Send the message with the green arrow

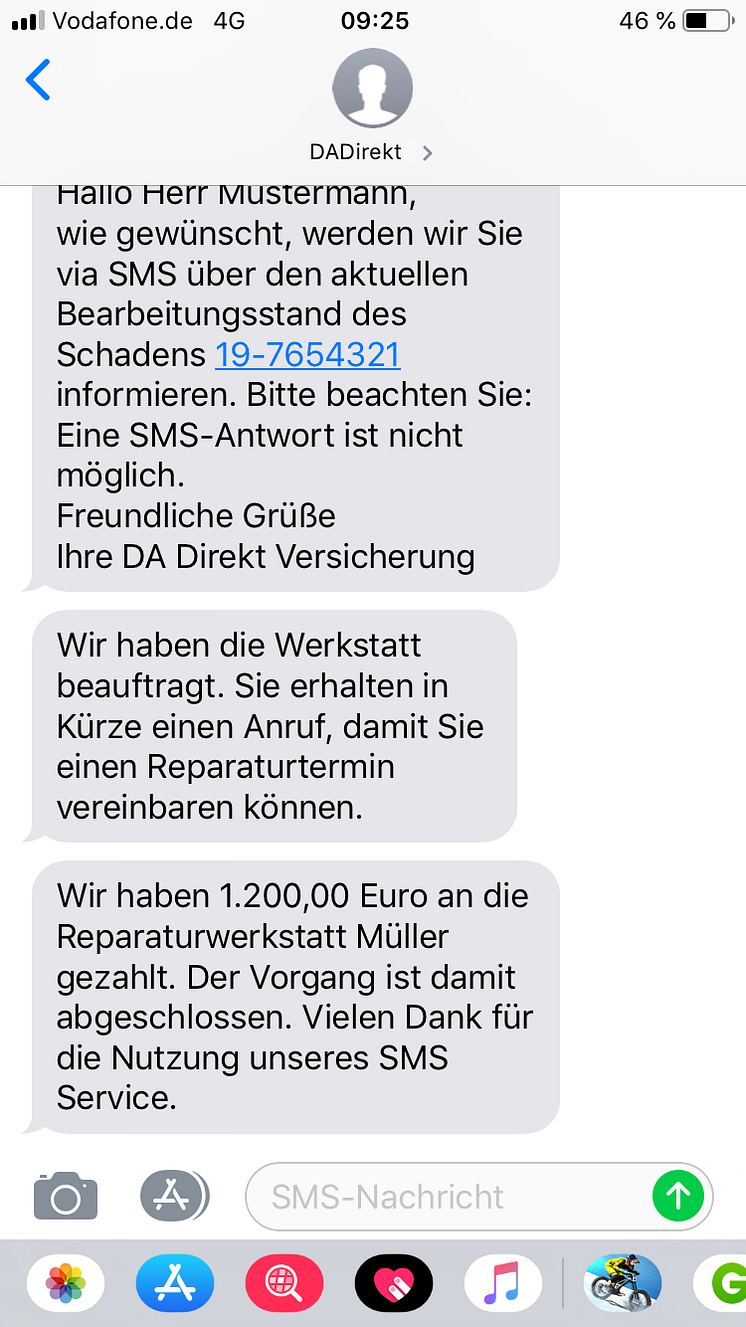click(679, 1196)
